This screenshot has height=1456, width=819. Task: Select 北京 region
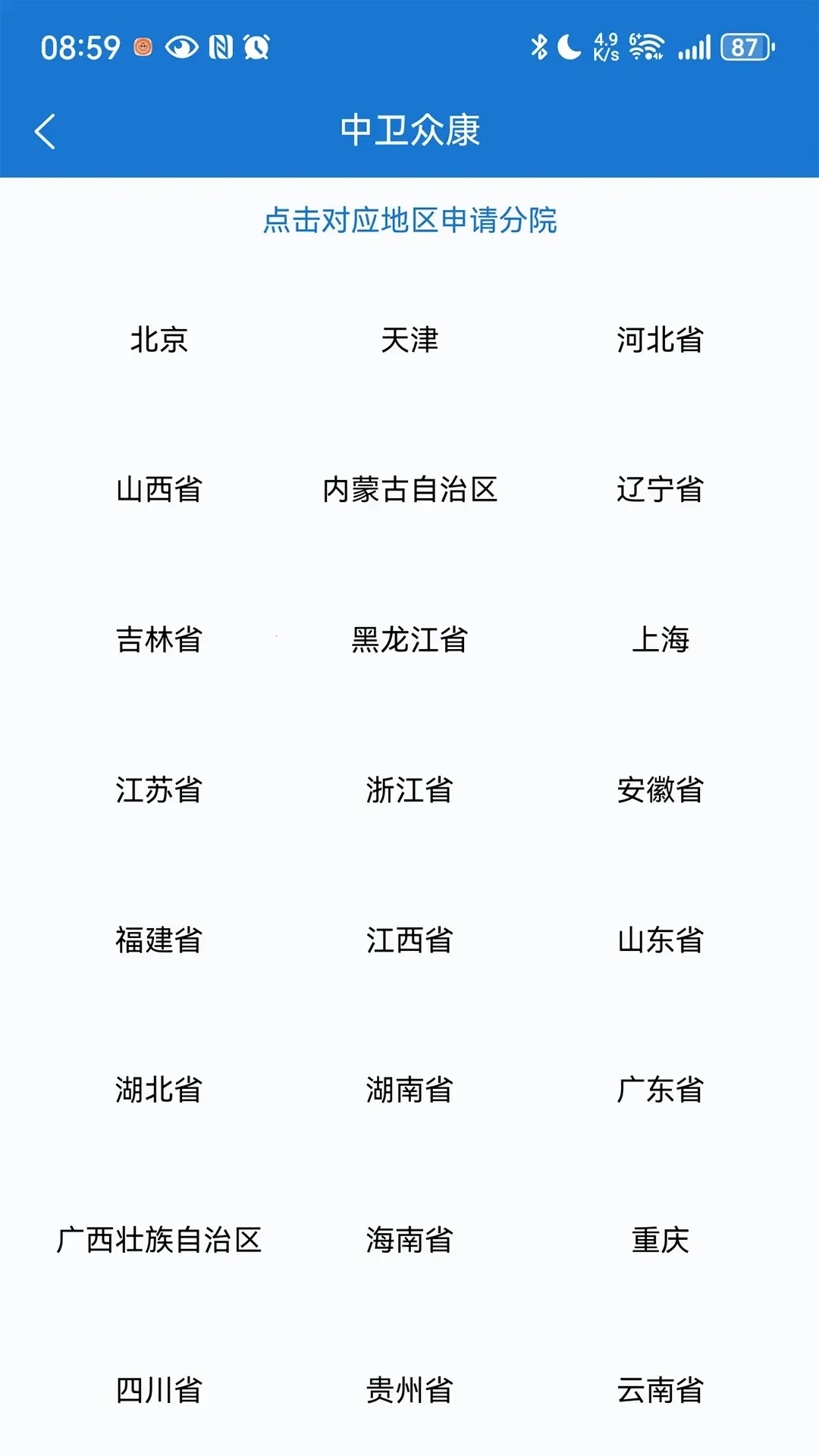coord(158,340)
